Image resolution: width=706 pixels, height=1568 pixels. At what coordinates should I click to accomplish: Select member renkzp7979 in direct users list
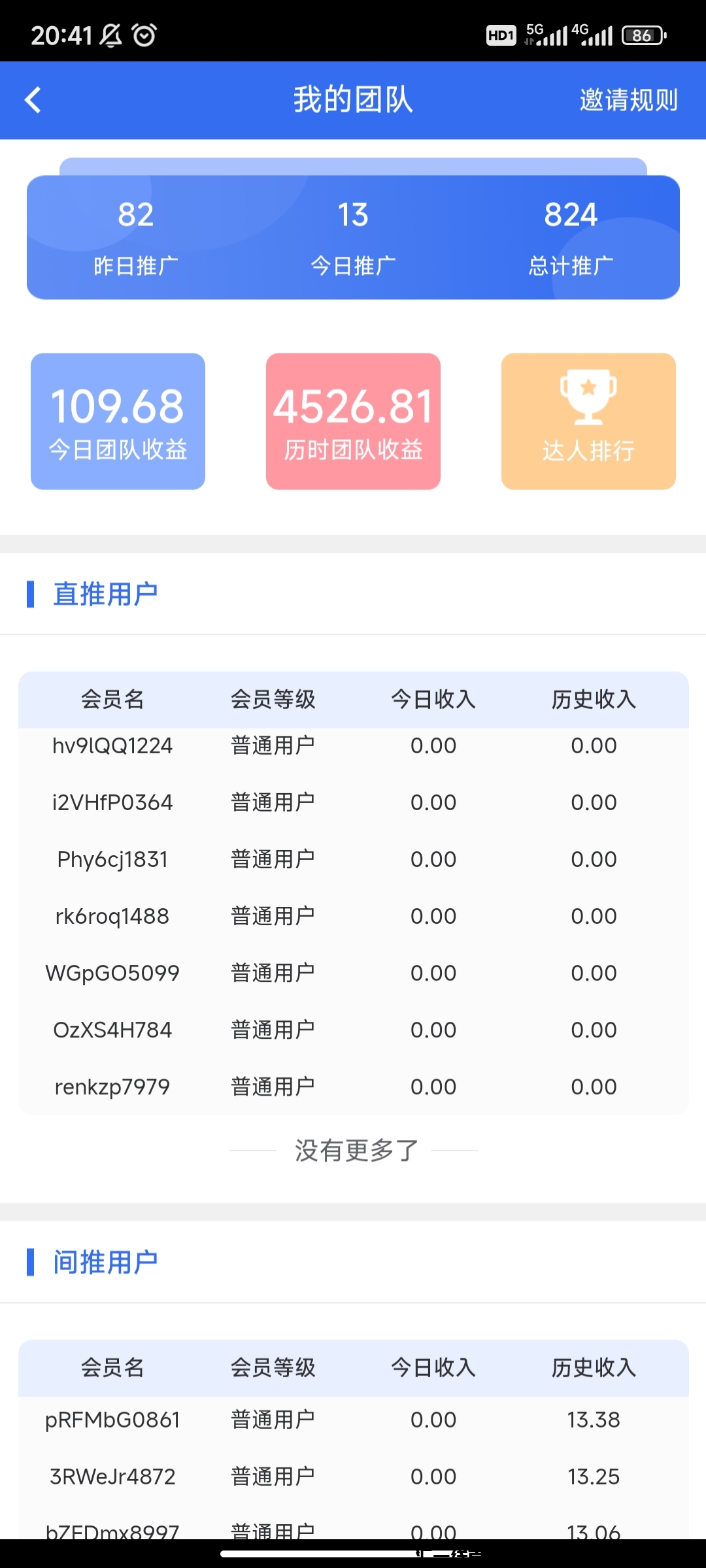coord(112,1086)
